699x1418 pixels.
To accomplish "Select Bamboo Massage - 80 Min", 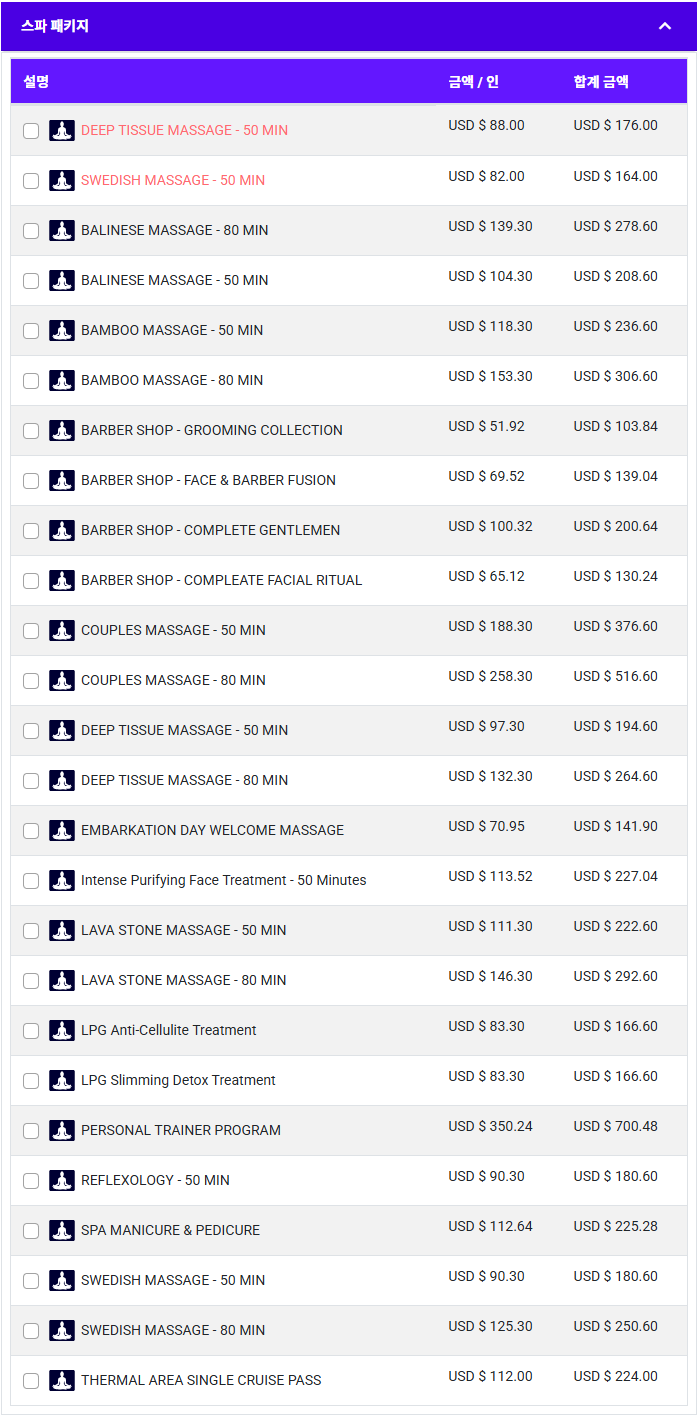I will point(31,381).
